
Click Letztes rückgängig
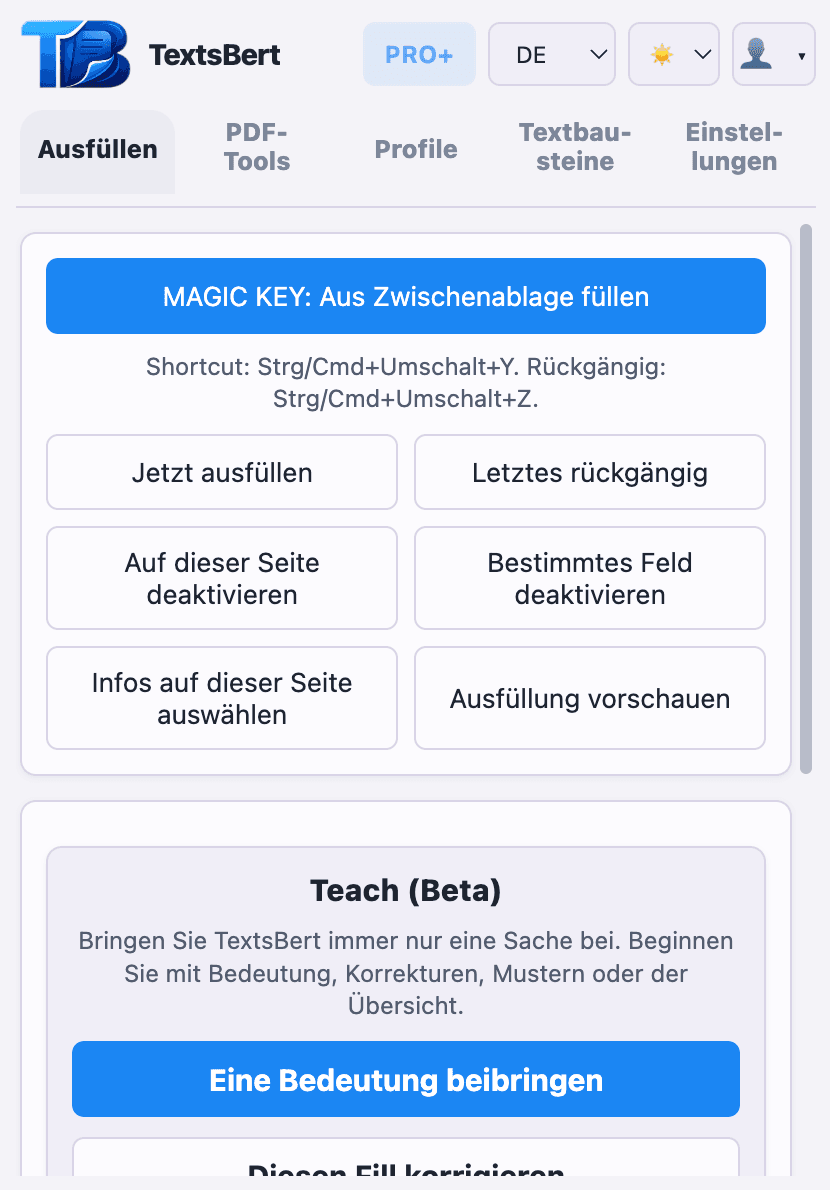(589, 471)
